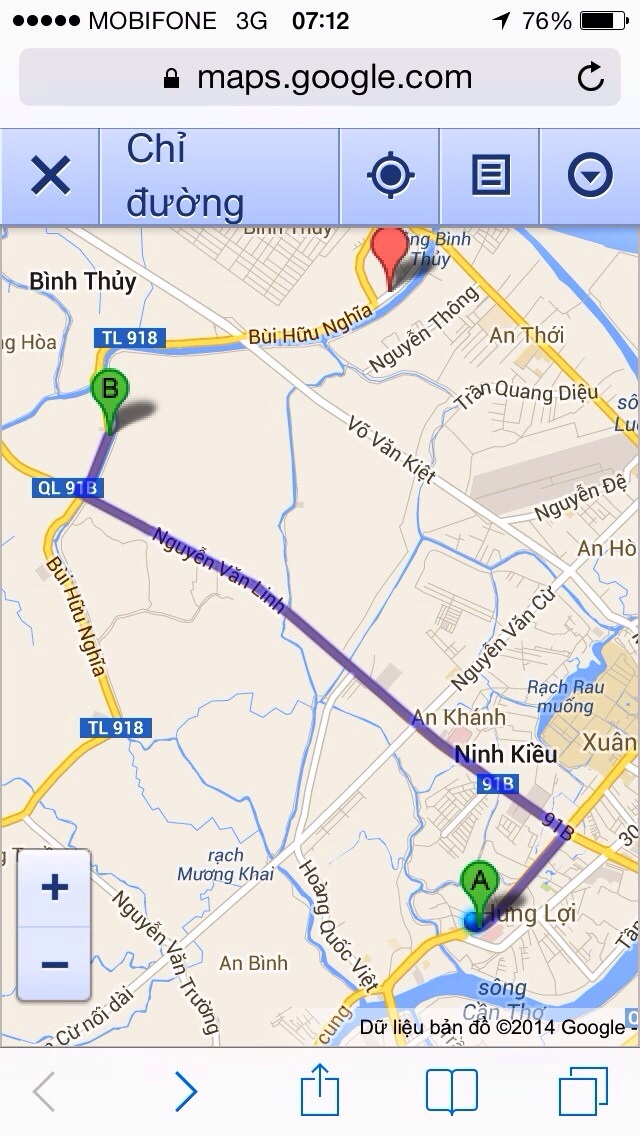Screen dimensions: 640x1136
Task: Open the directions list view
Action: [x=491, y=176]
